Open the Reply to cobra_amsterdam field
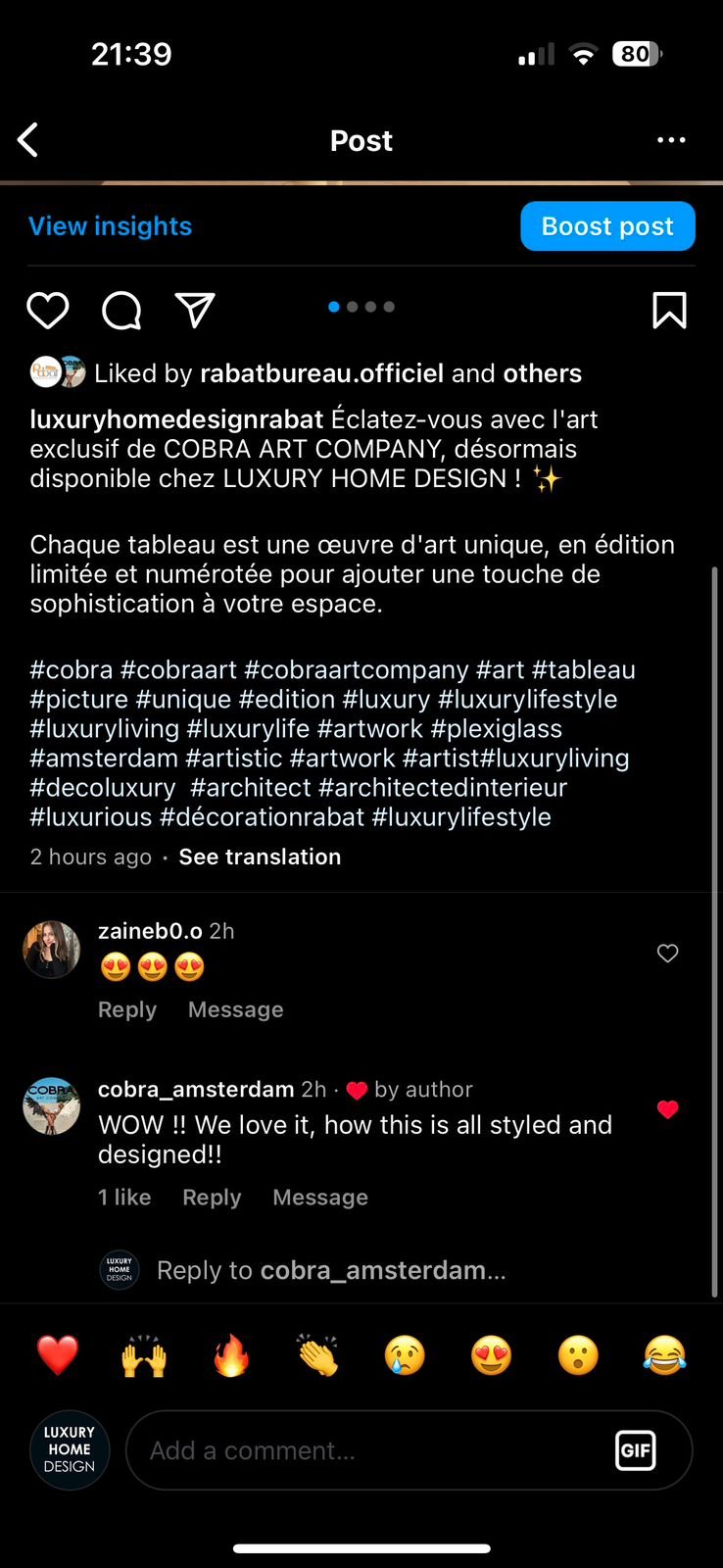The height and width of the screenshot is (1568, 723). coord(331,1270)
